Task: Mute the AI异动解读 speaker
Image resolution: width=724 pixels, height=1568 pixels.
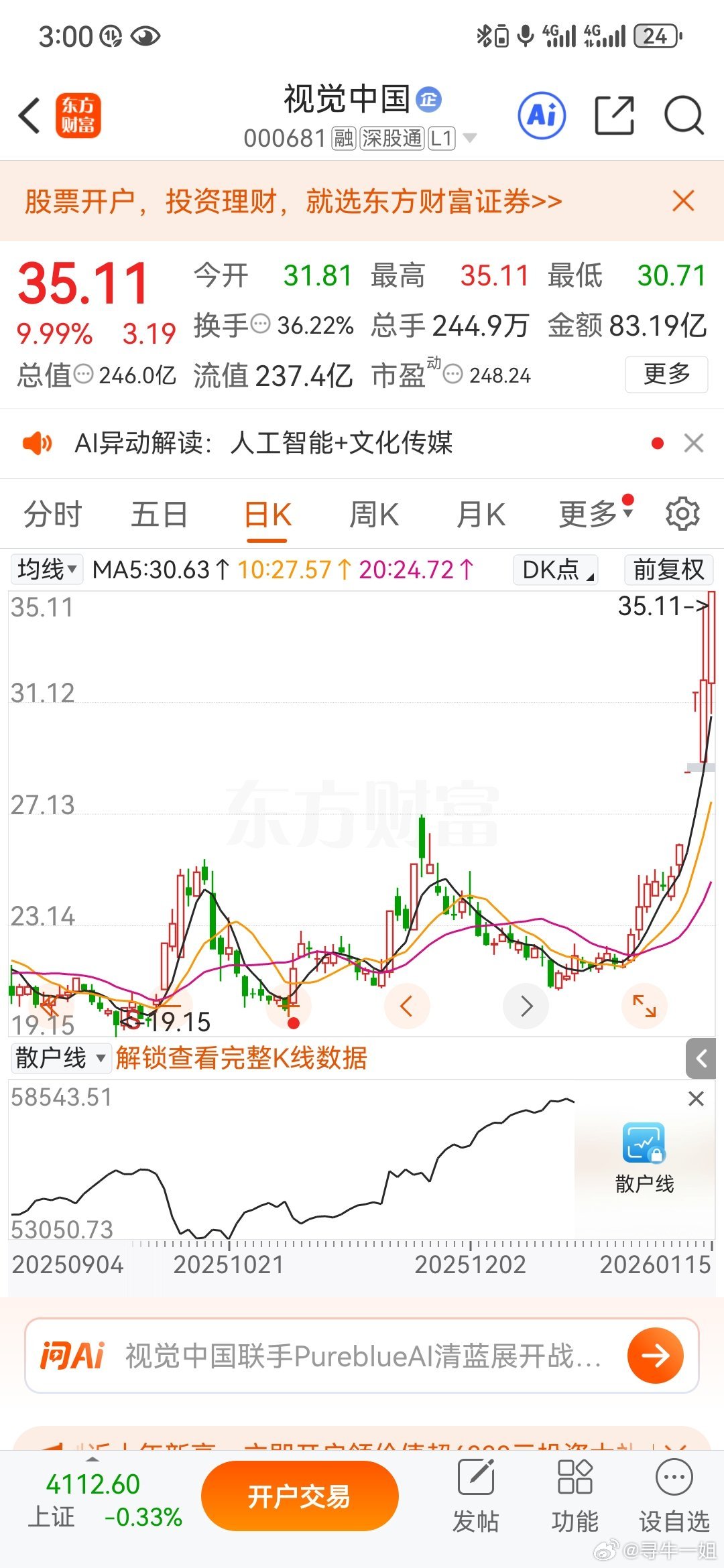Action: pos(38,444)
